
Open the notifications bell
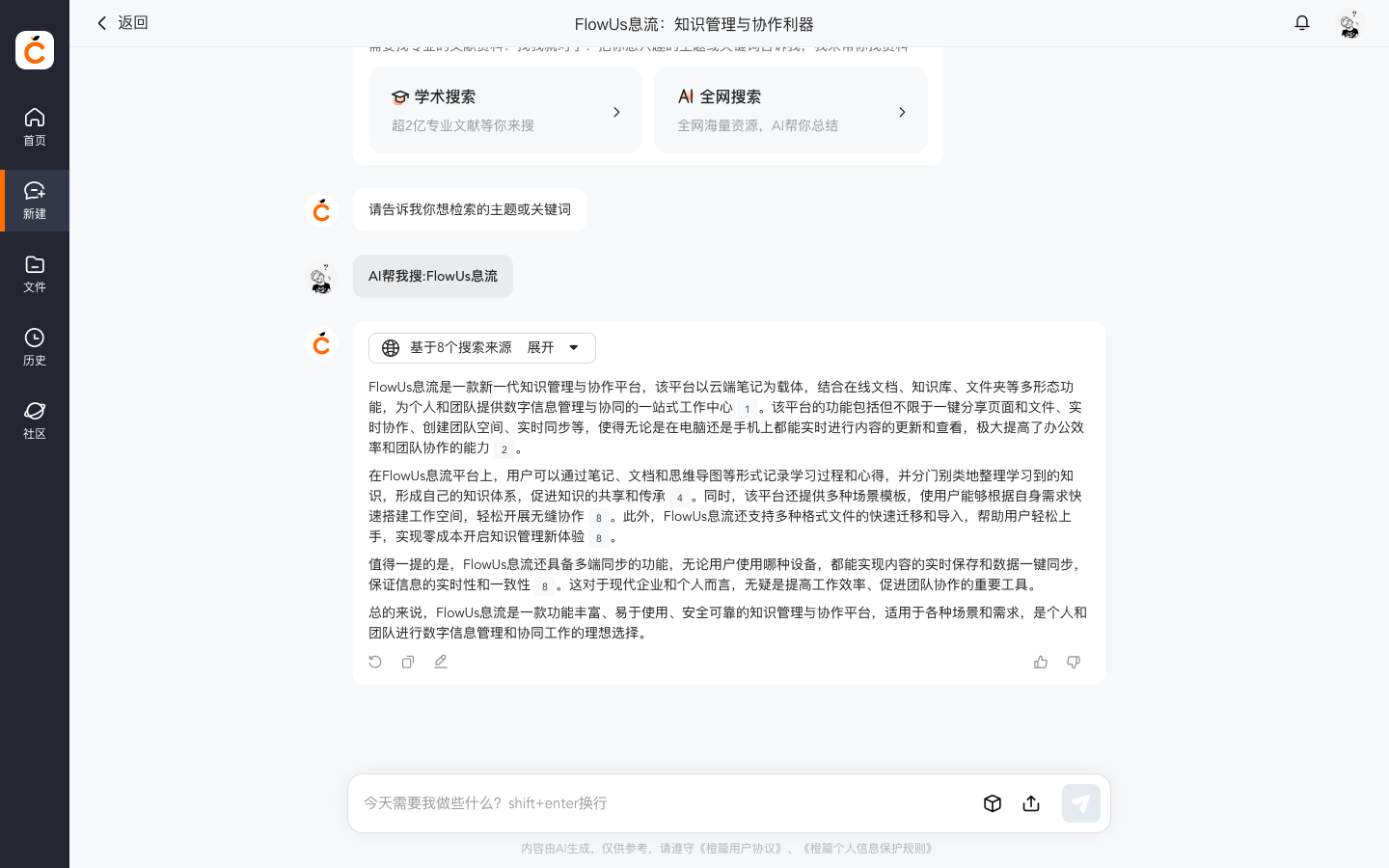[1301, 23]
